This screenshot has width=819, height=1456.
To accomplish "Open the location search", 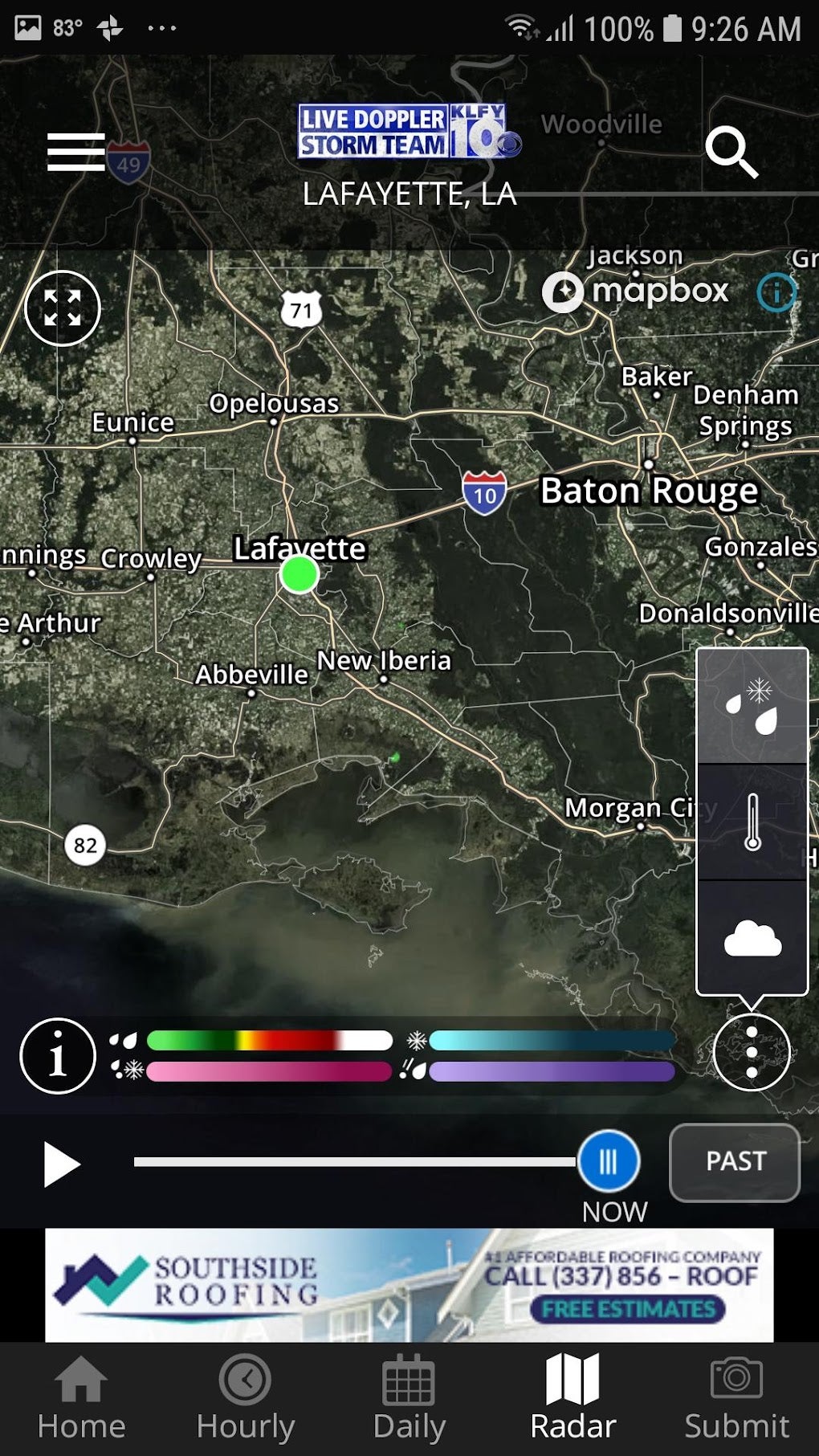I will (x=731, y=153).
